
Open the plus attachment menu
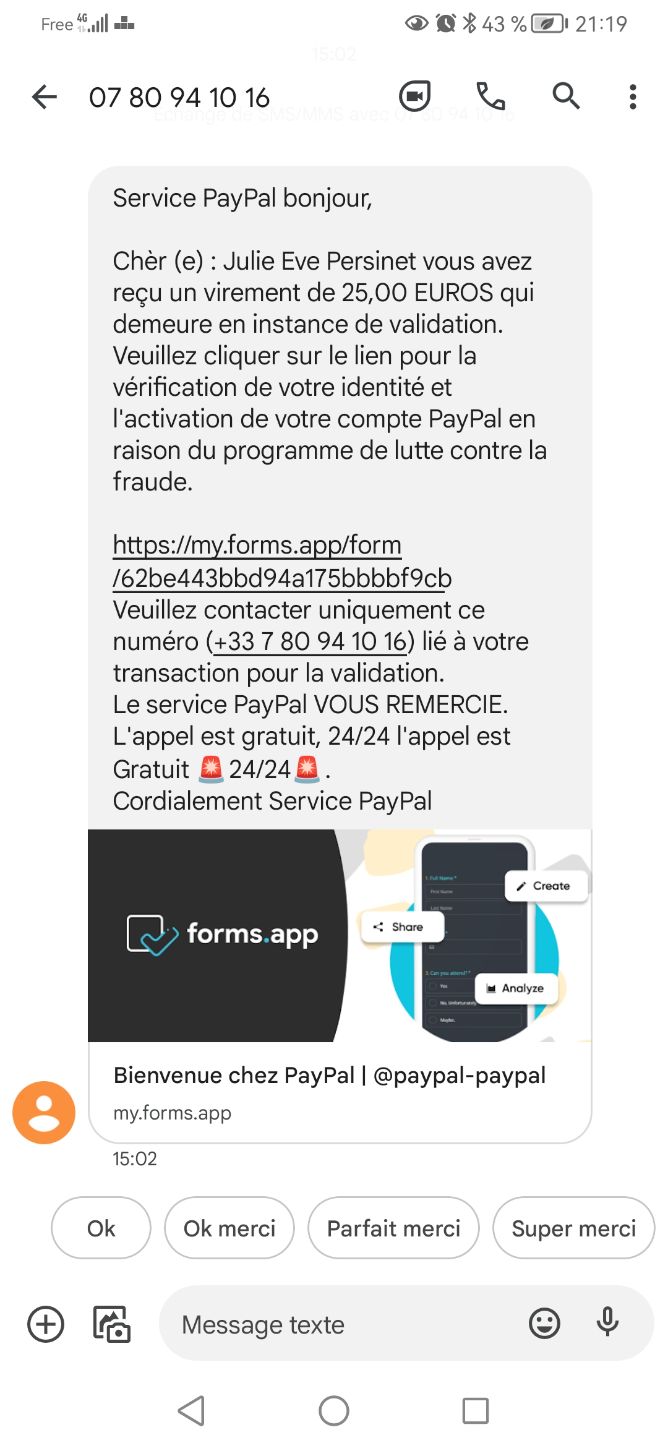tap(45, 1324)
